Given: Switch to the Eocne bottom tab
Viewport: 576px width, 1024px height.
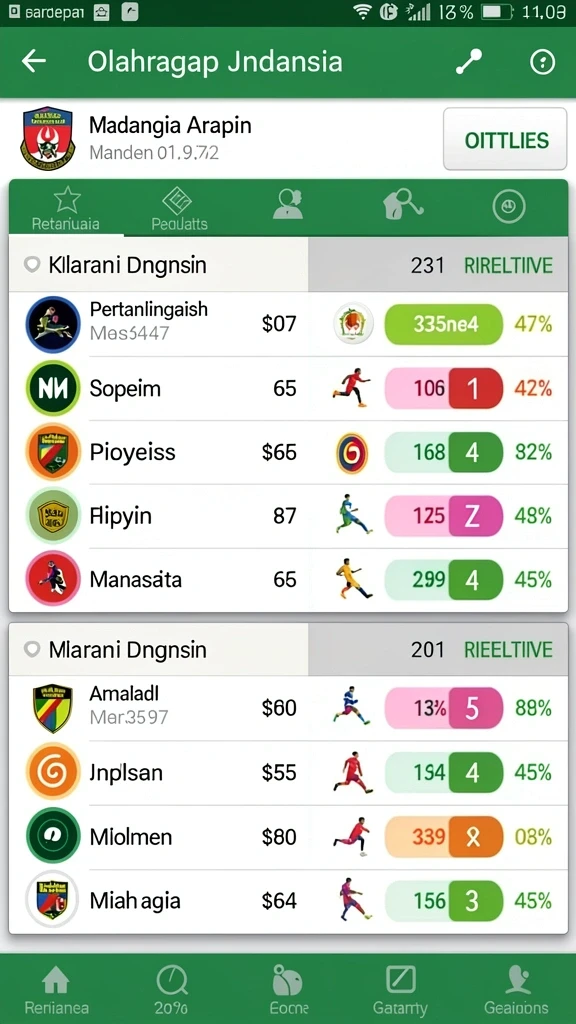Looking at the screenshot, I should 288,989.
